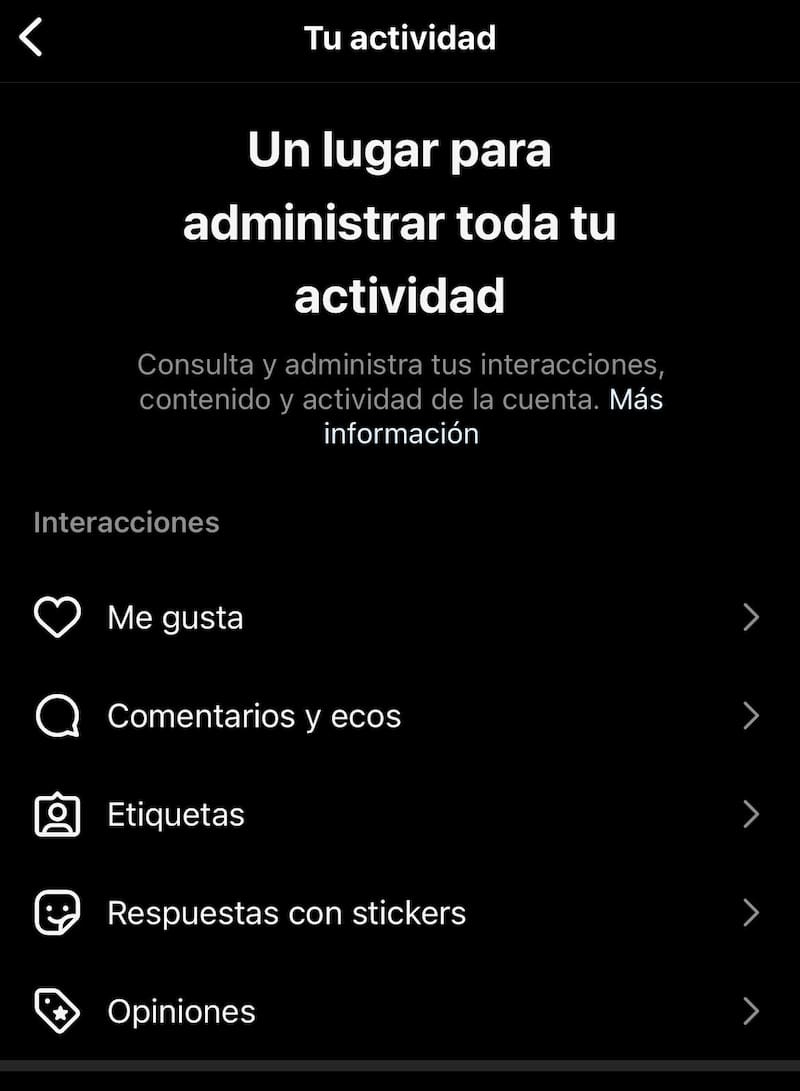This screenshot has height=1091, width=800.
Task: Expand Comentarios y ecos with its chevron
Action: click(752, 716)
